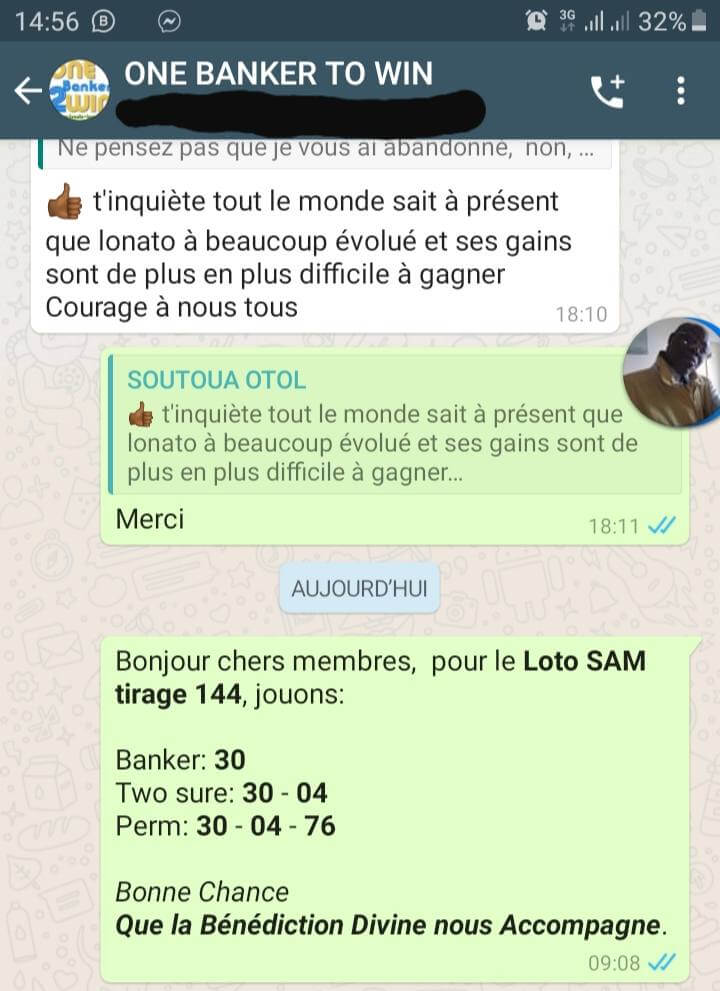Open ONE BANKER TO WIN group info

[x=278, y=74]
